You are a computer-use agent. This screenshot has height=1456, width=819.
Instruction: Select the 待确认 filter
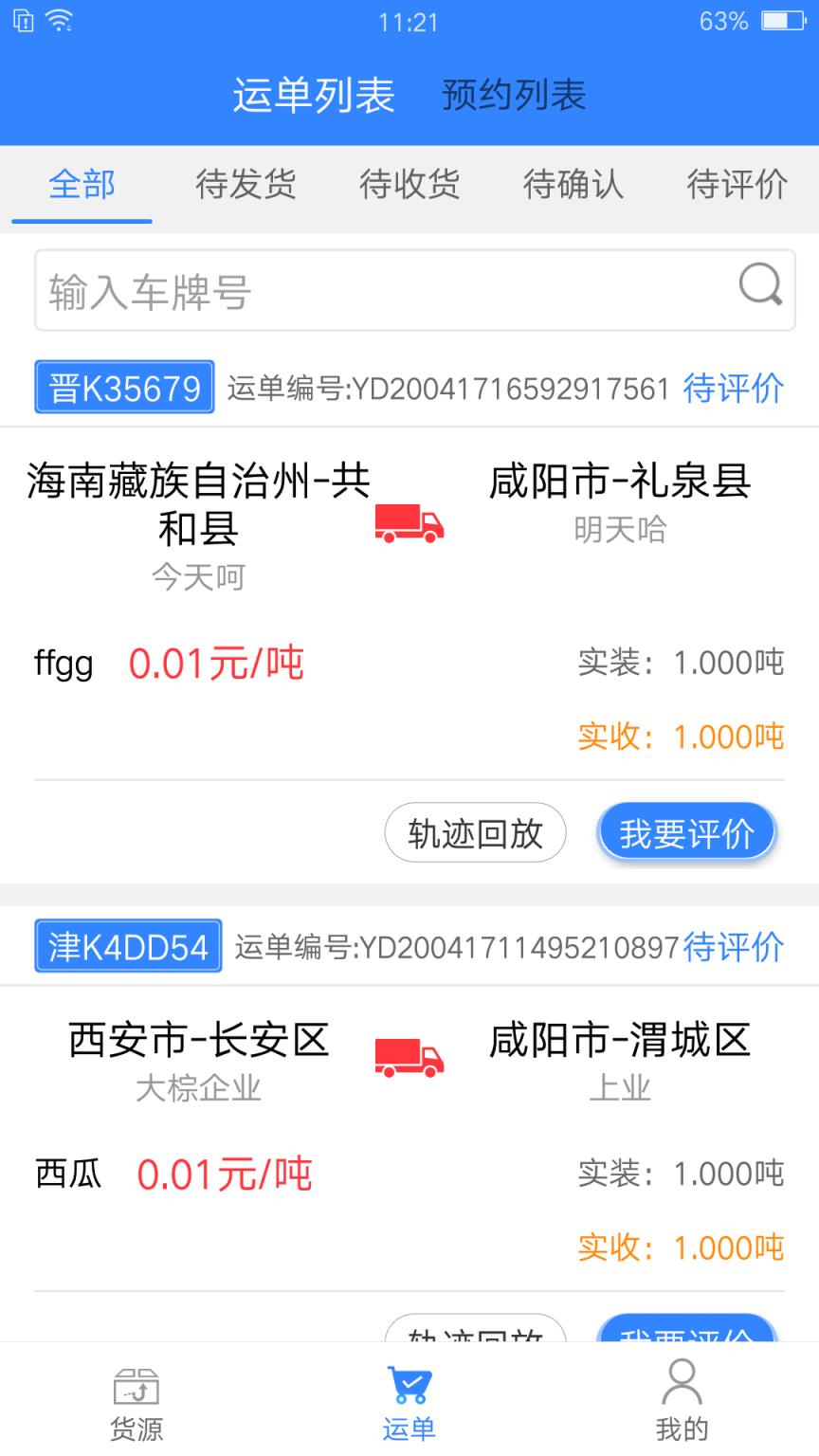[573, 186]
